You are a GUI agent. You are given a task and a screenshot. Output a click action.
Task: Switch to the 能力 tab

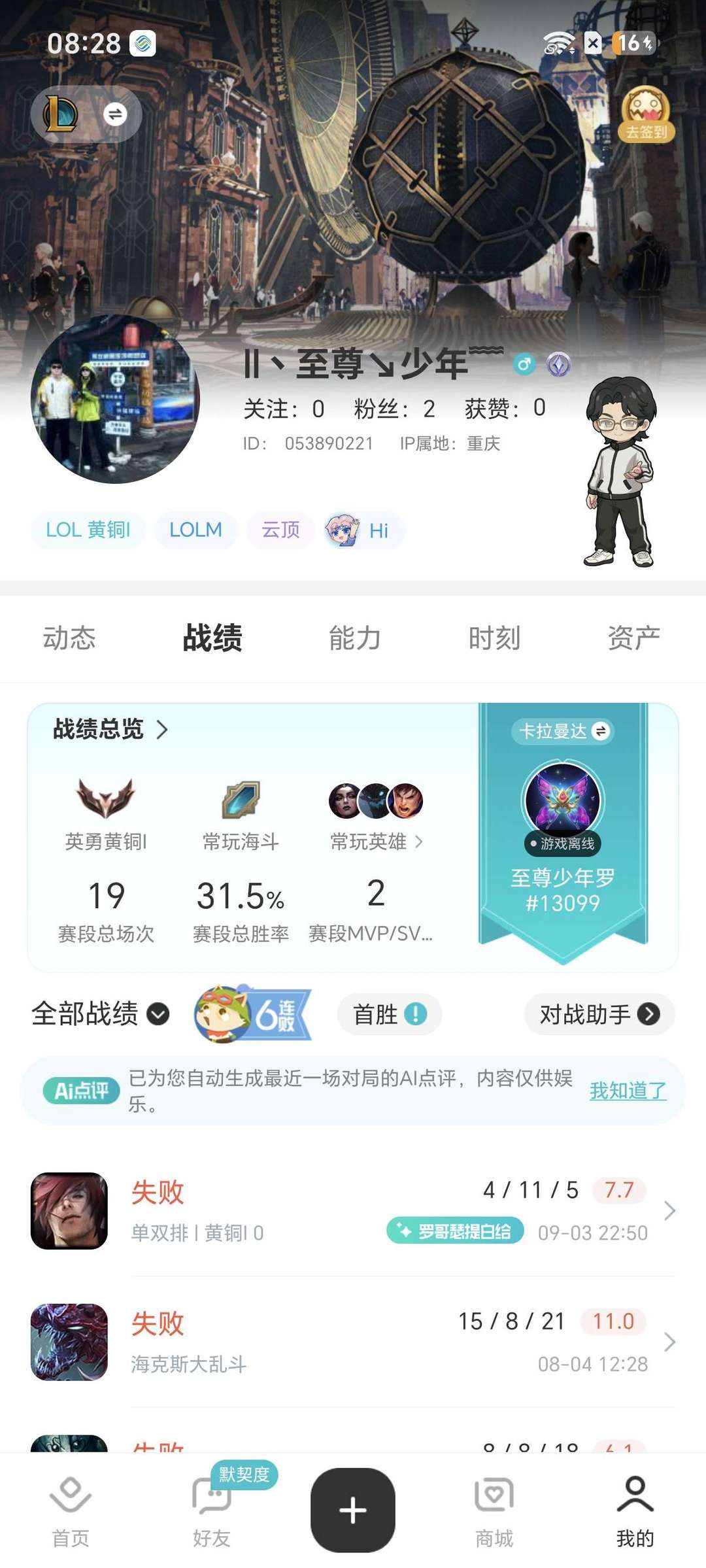(x=354, y=638)
